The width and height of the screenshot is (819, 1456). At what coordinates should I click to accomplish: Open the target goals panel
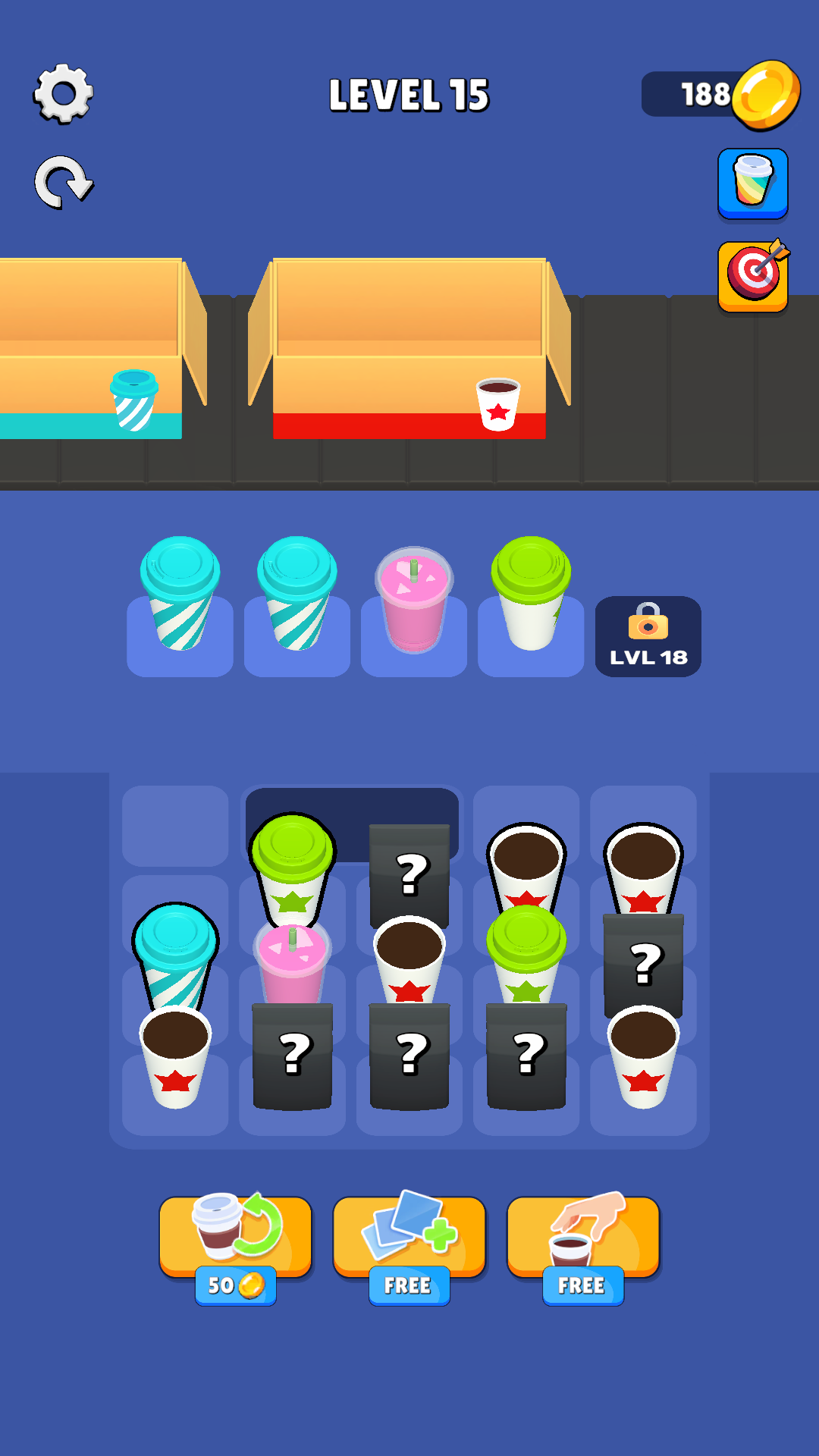(x=753, y=278)
